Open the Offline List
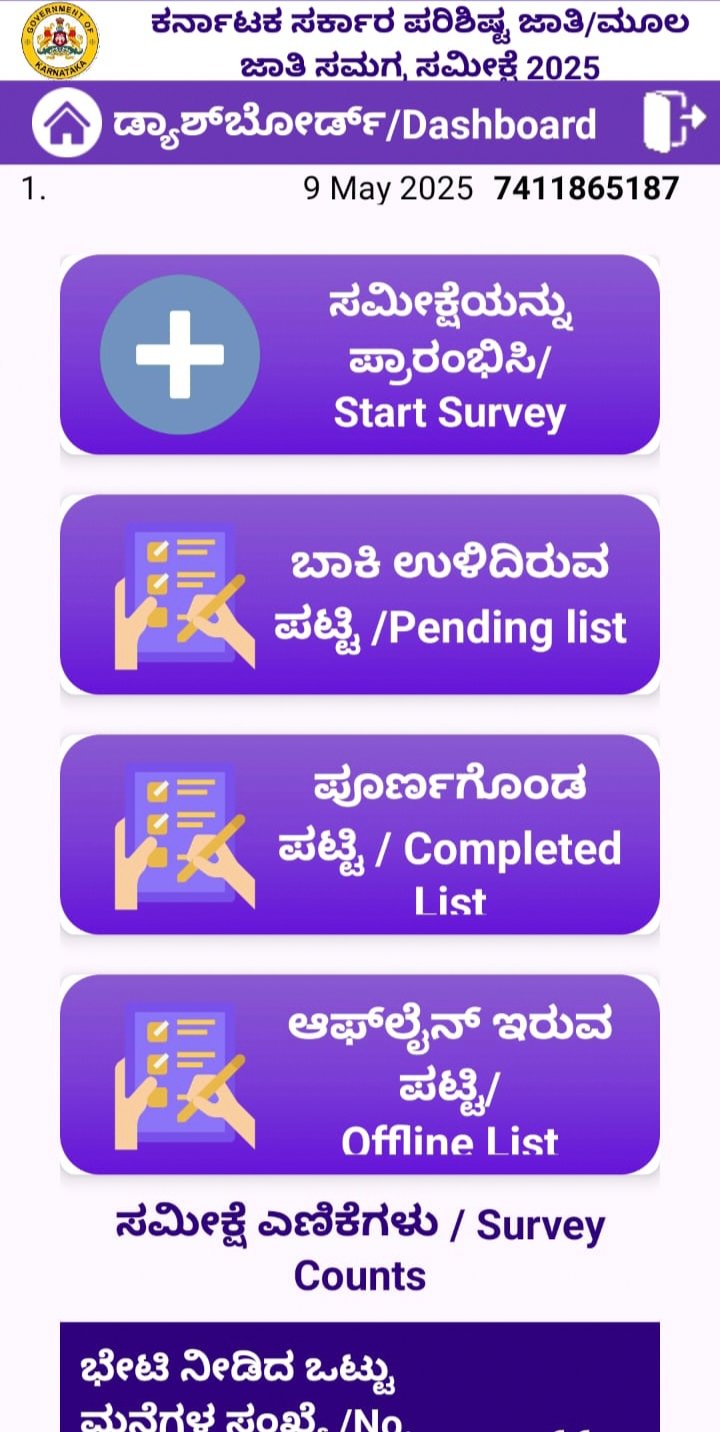 click(x=360, y=1075)
